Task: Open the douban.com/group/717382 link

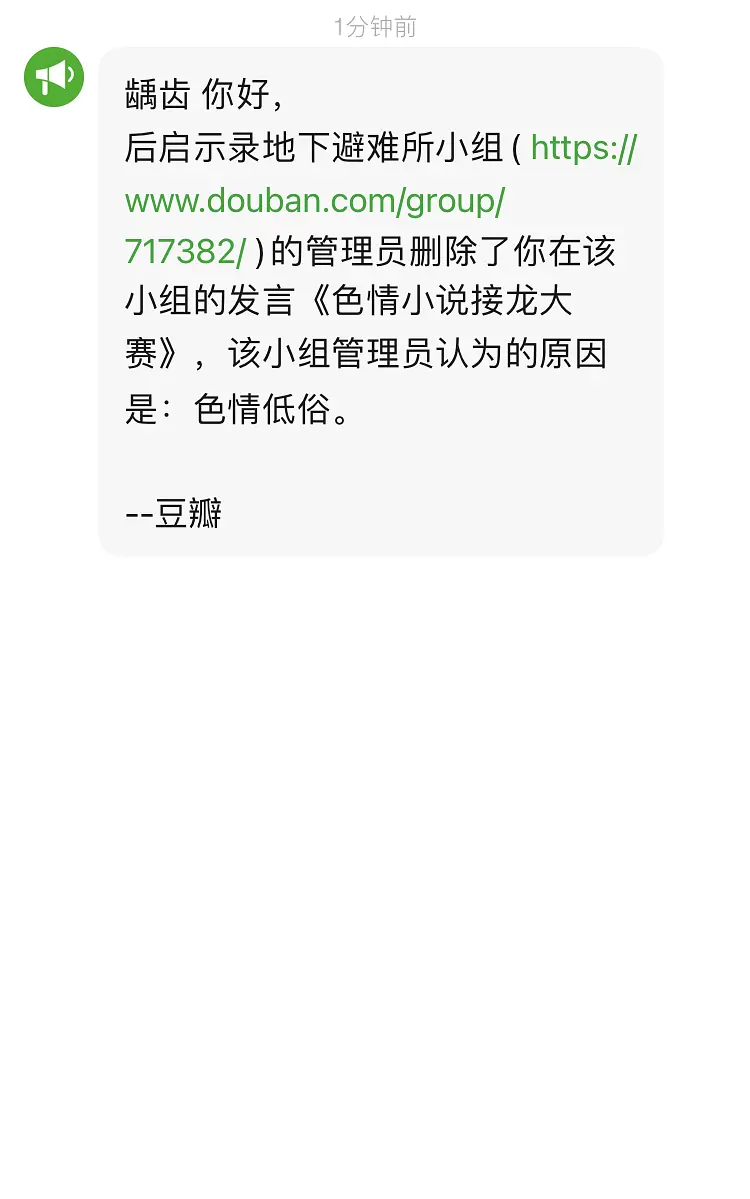Action: click(x=314, y=201)
